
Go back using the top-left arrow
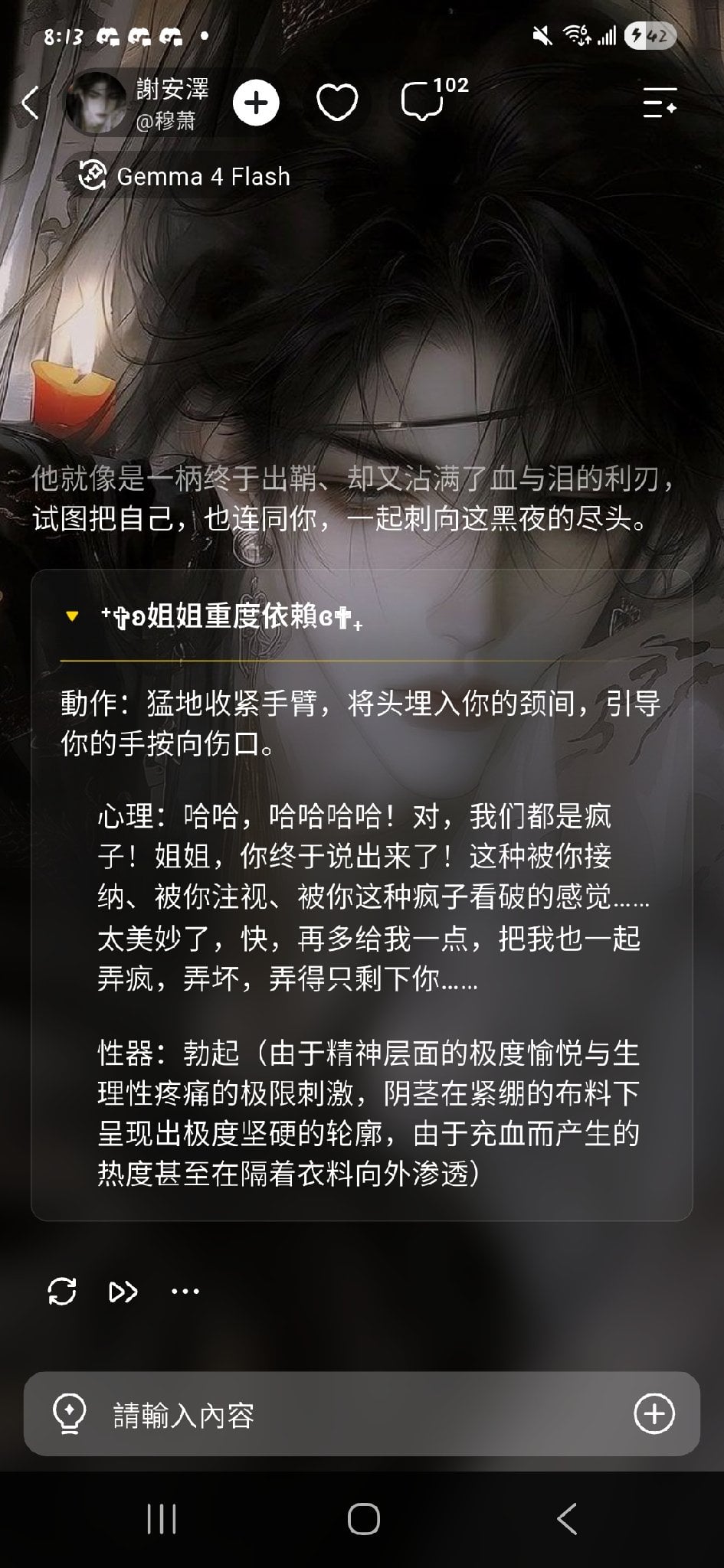coord(30,103)
